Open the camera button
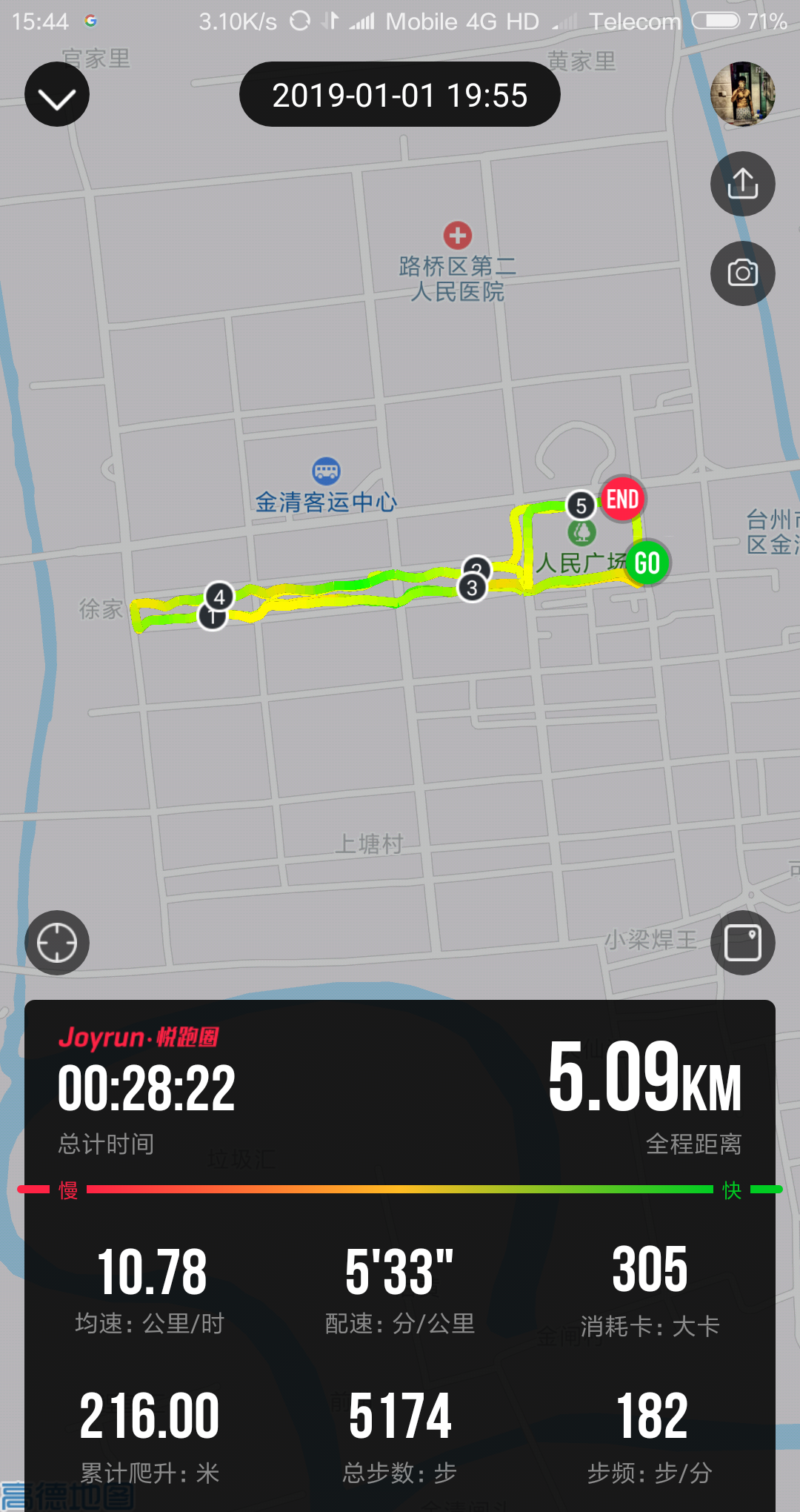Viewport: 800px width, 1512px height. [743, 273]
